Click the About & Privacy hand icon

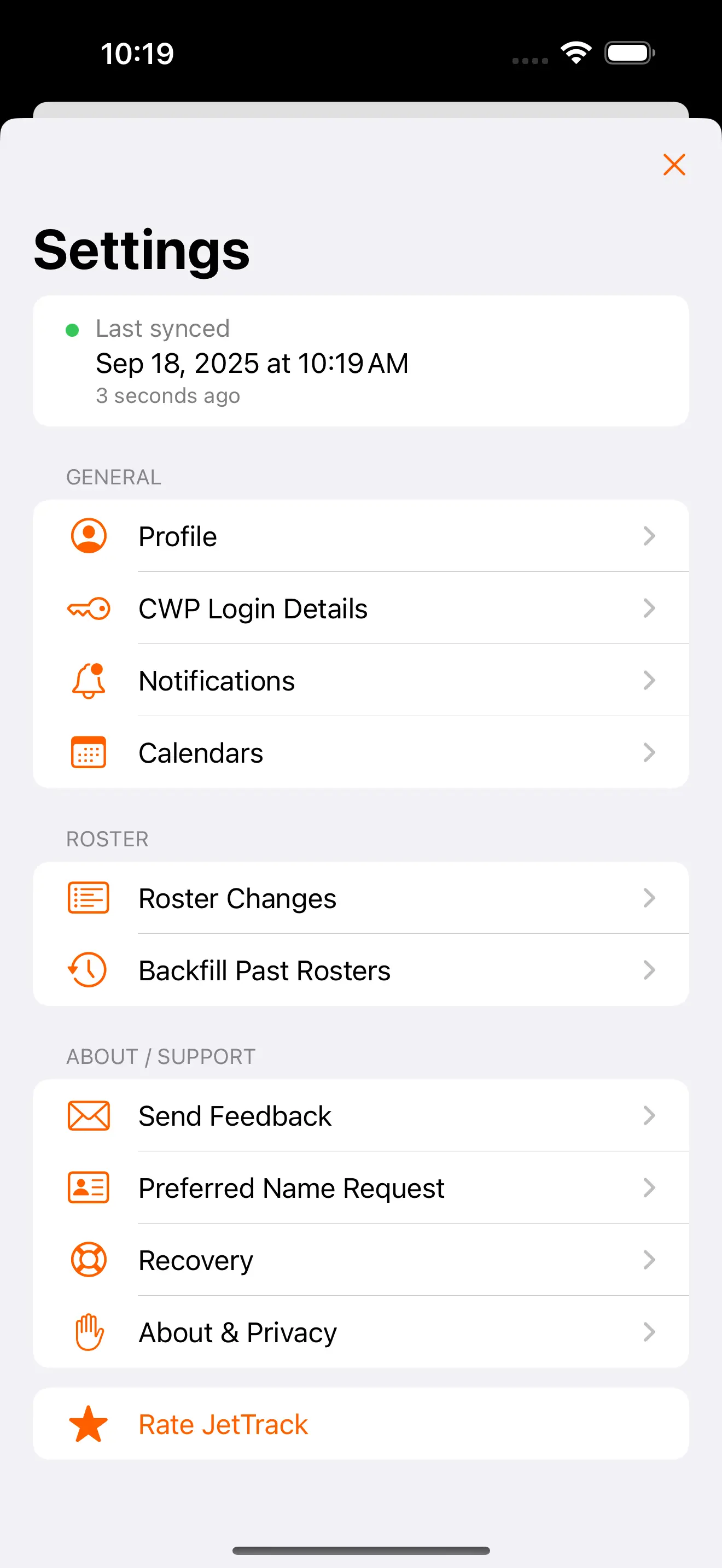click(x=88, y=1332)
